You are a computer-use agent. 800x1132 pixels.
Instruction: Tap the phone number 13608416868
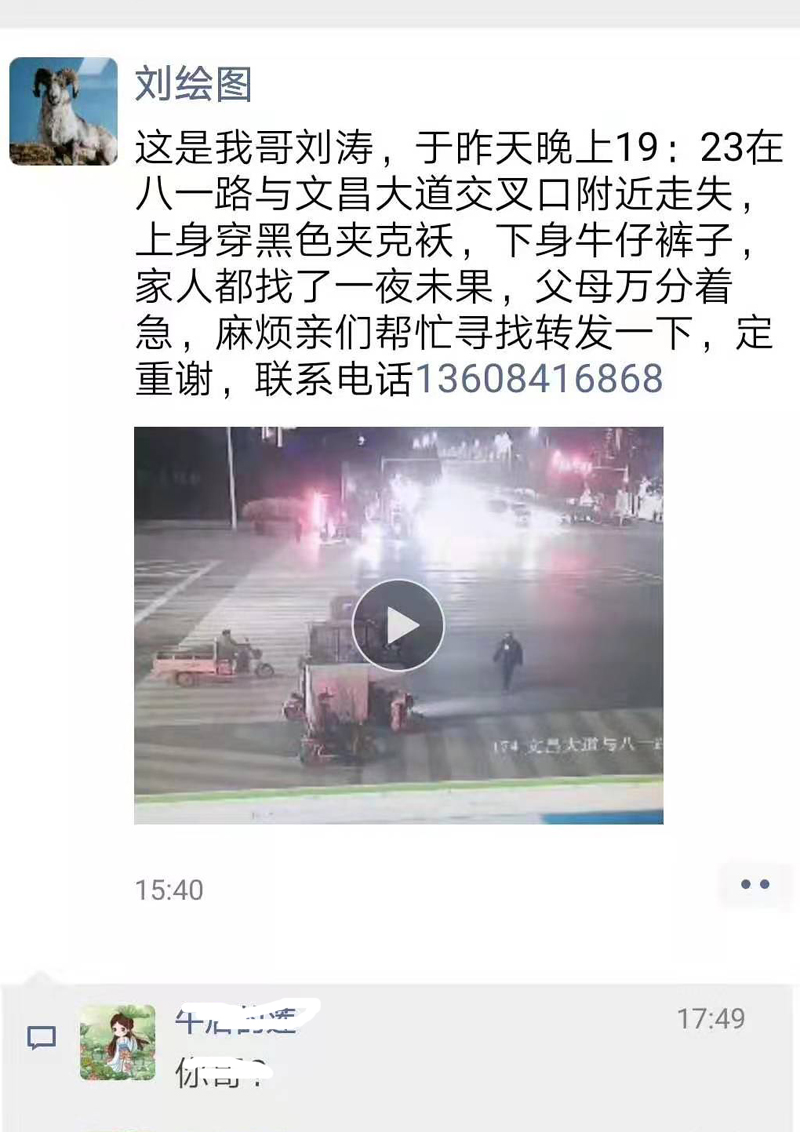click(538, 379)
